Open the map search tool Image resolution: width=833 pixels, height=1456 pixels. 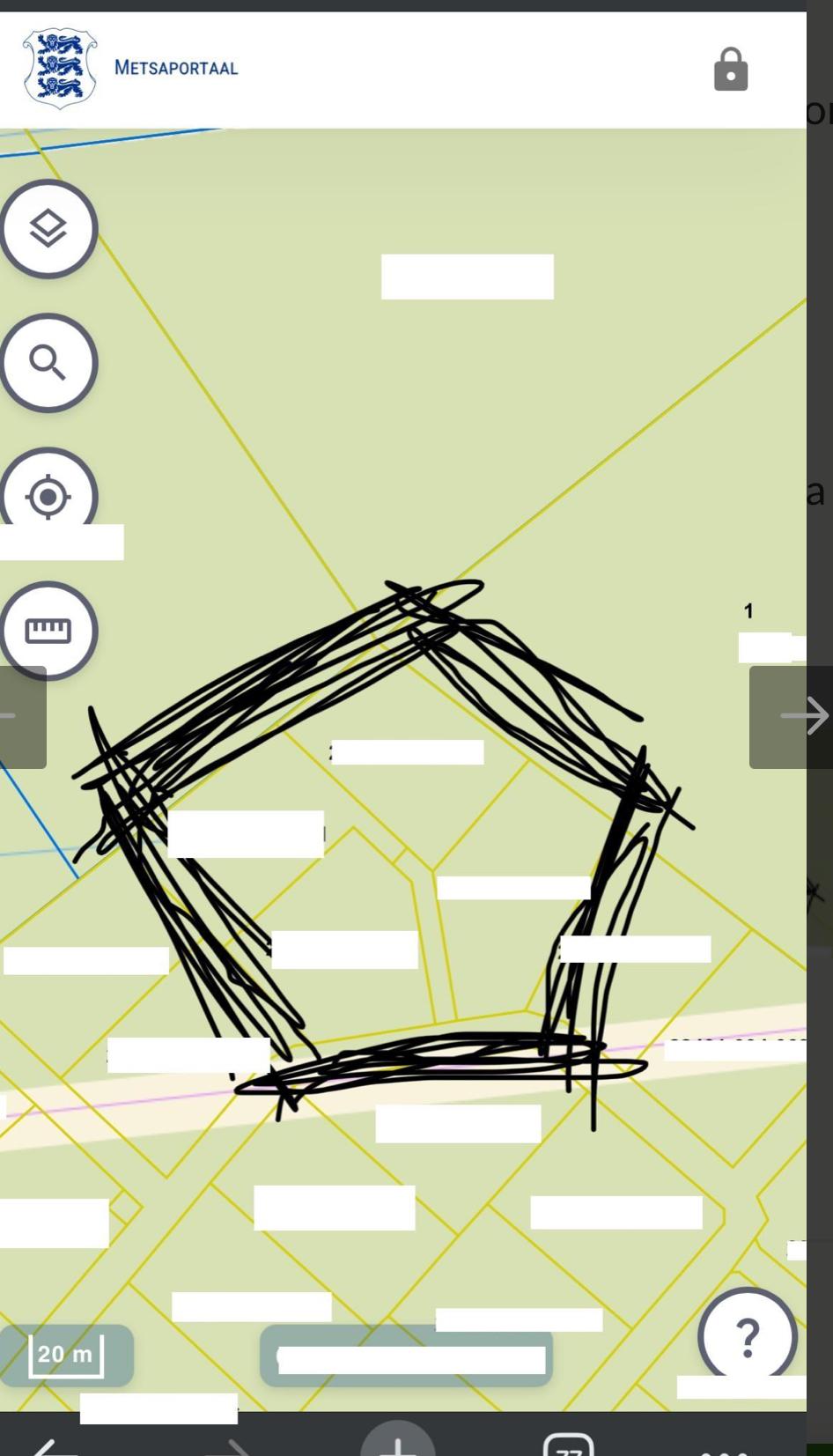pyautogui.click(x=48, y=362)
